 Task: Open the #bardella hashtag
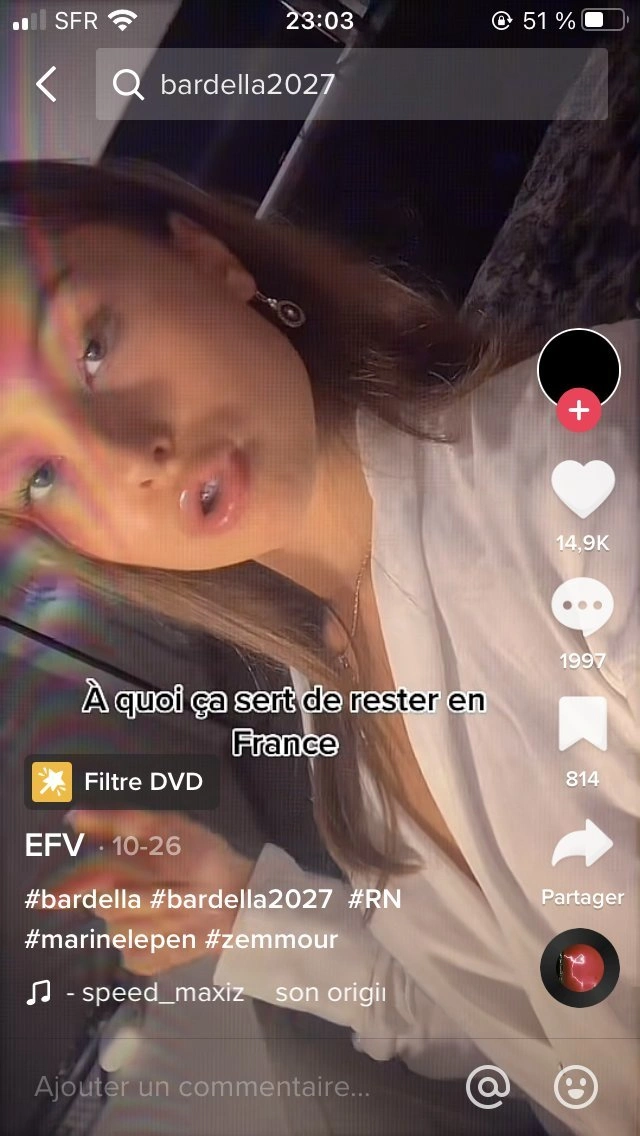(83, 899)
